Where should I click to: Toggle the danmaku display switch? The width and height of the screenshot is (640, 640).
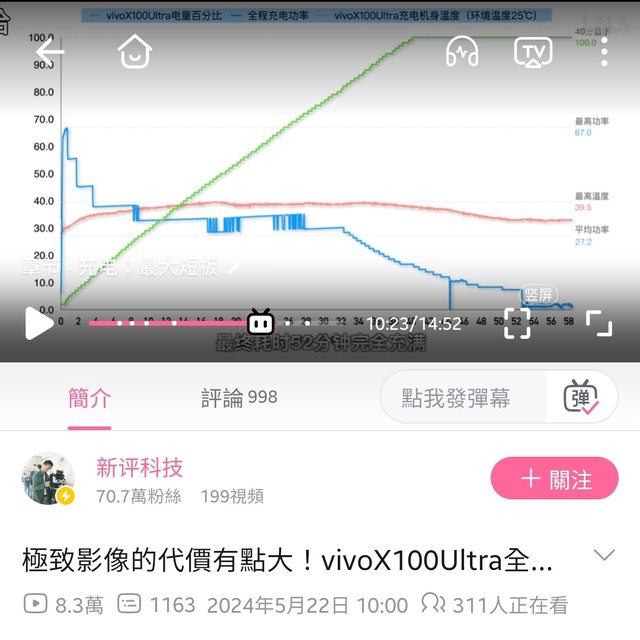tap(581, 398)
